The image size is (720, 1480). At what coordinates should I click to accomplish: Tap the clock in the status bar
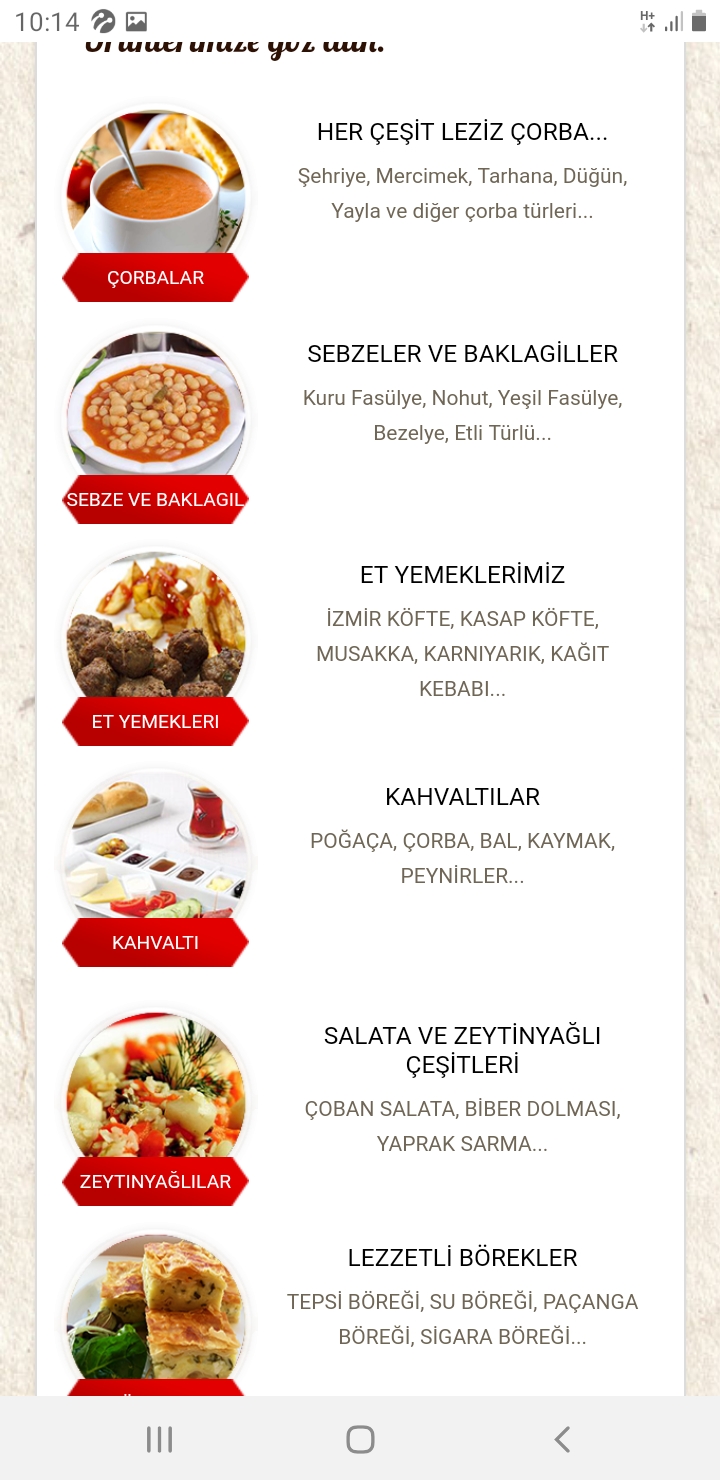pyautogui.click(x=46, y=18)
